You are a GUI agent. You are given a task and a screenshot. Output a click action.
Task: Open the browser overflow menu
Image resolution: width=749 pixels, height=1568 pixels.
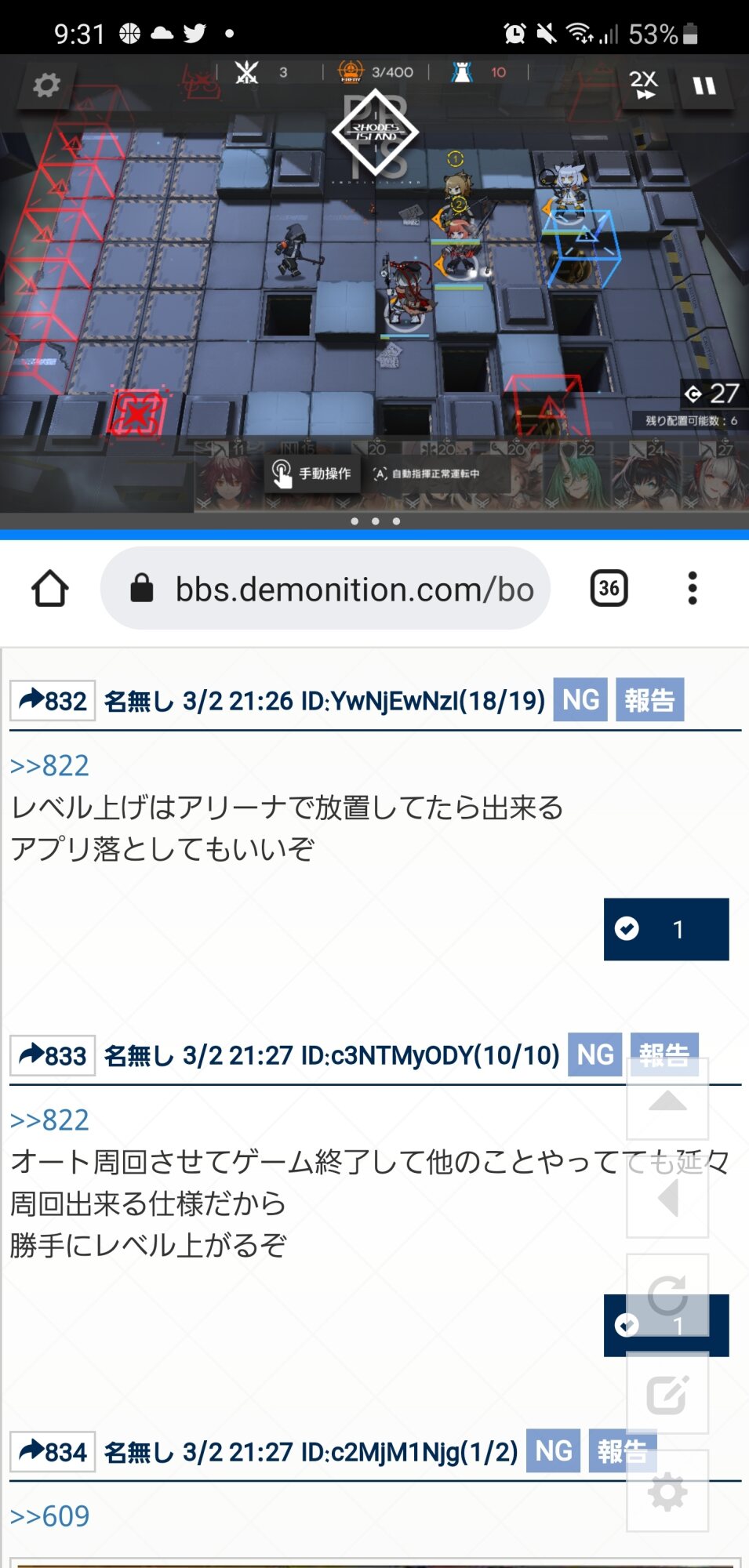pos(692,588)
